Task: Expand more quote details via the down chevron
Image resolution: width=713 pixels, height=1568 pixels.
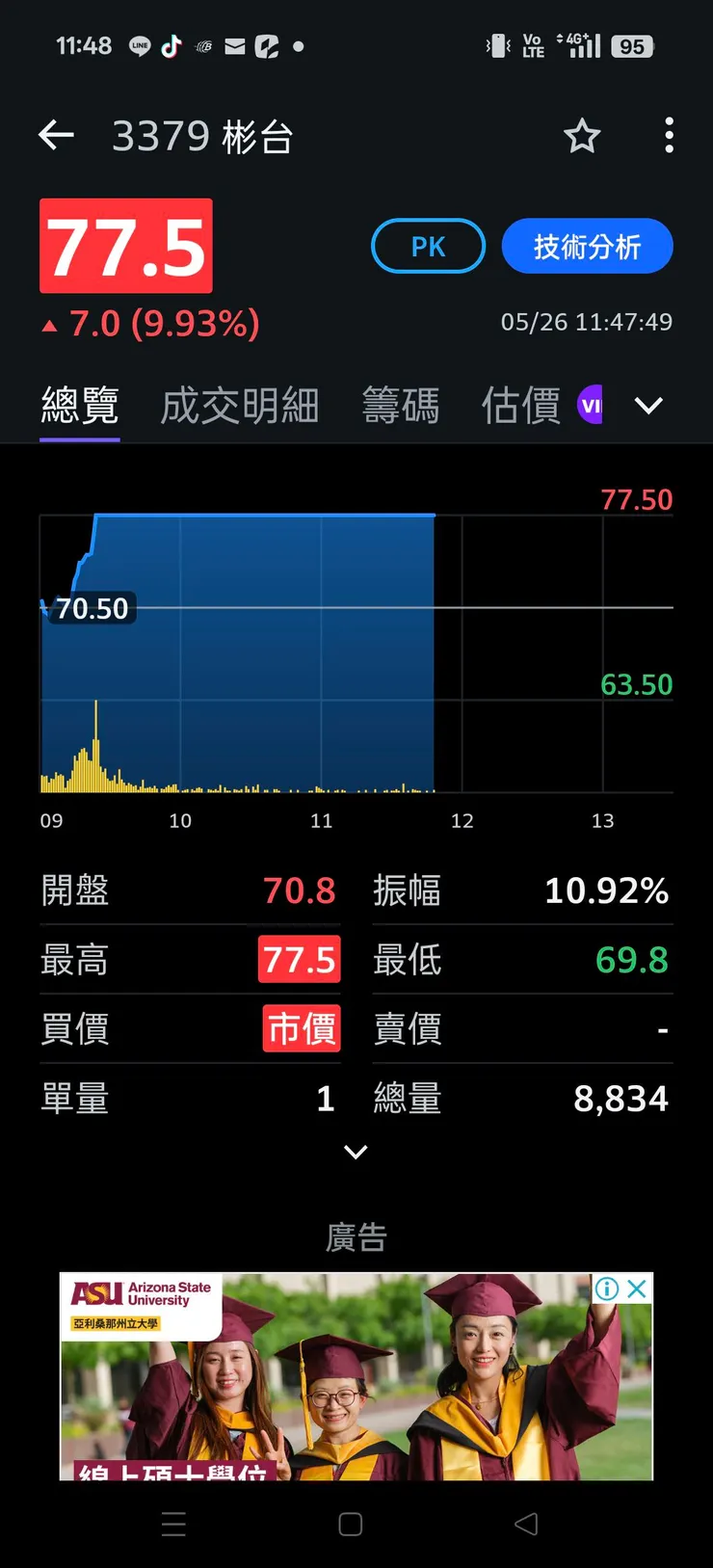Action: (x=355, y=1152)
